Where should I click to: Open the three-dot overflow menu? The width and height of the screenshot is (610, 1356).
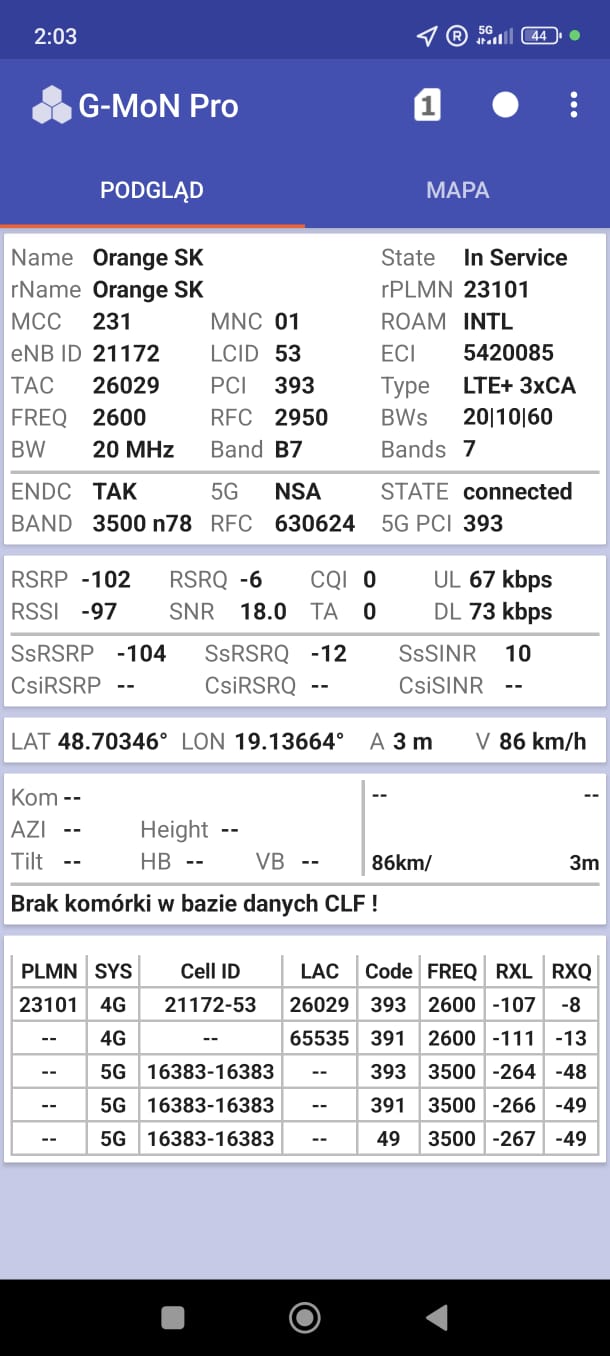pyautogui.click(x=573, y=105)
